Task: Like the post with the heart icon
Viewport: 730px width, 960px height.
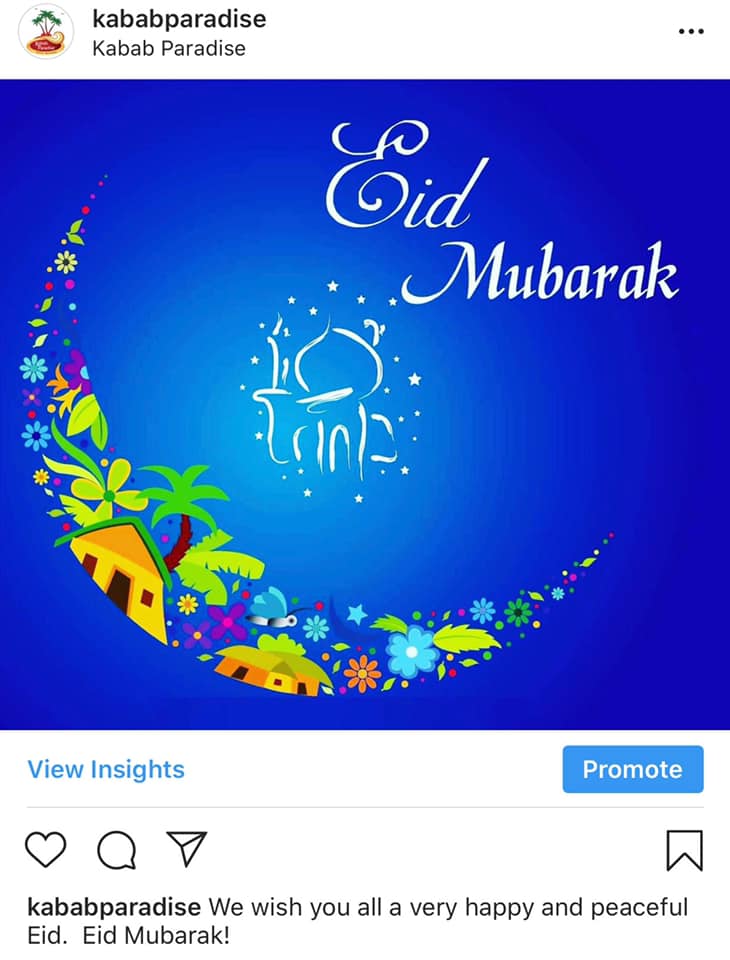Action: click(x=45, y=850)
